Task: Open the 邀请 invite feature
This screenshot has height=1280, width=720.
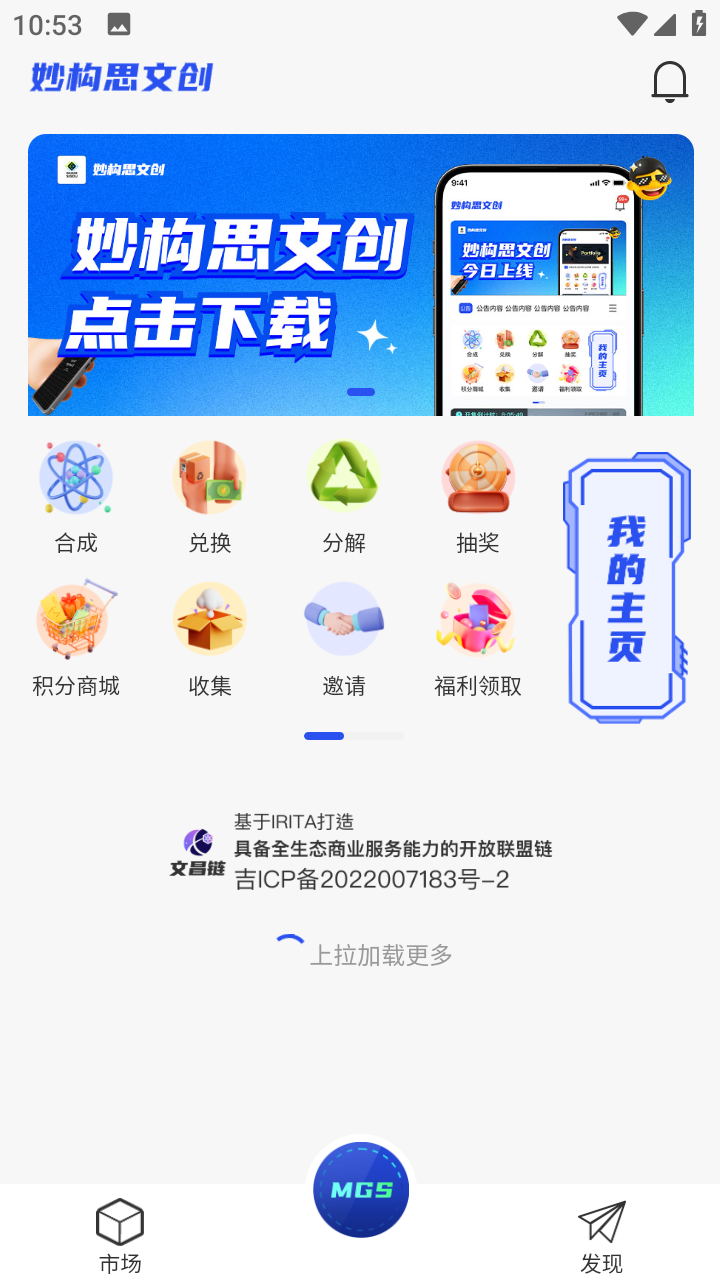Action: tap(344, 640)
